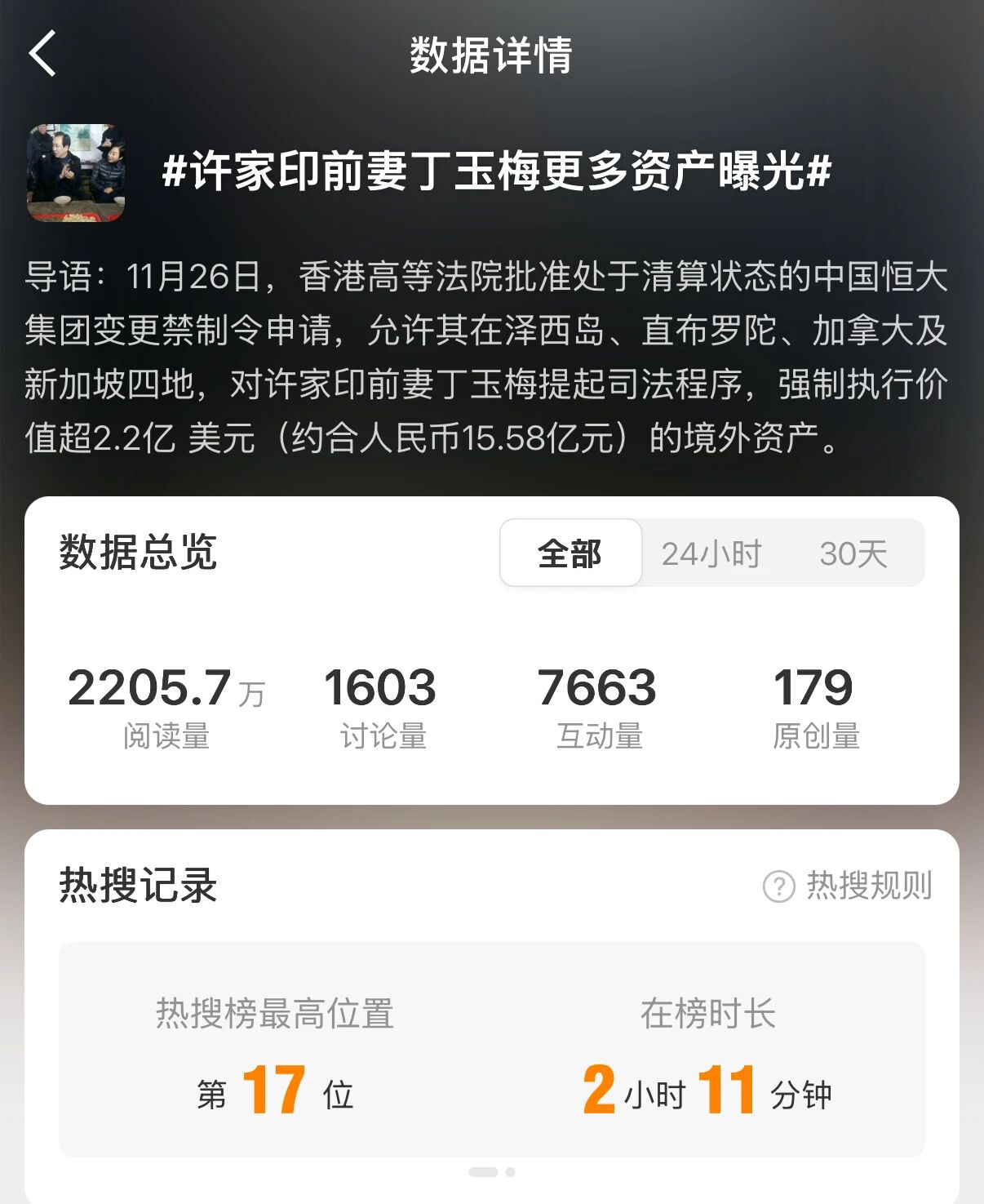Select the 全部 data range tab
984x1204 pixels.
point(570,553)
